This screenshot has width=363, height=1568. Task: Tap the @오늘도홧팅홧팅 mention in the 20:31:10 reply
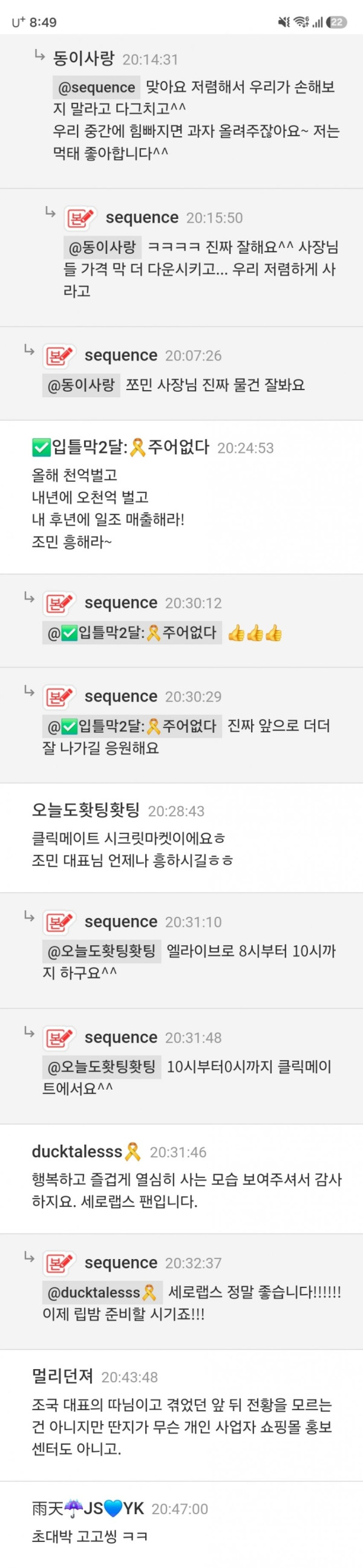102,950
